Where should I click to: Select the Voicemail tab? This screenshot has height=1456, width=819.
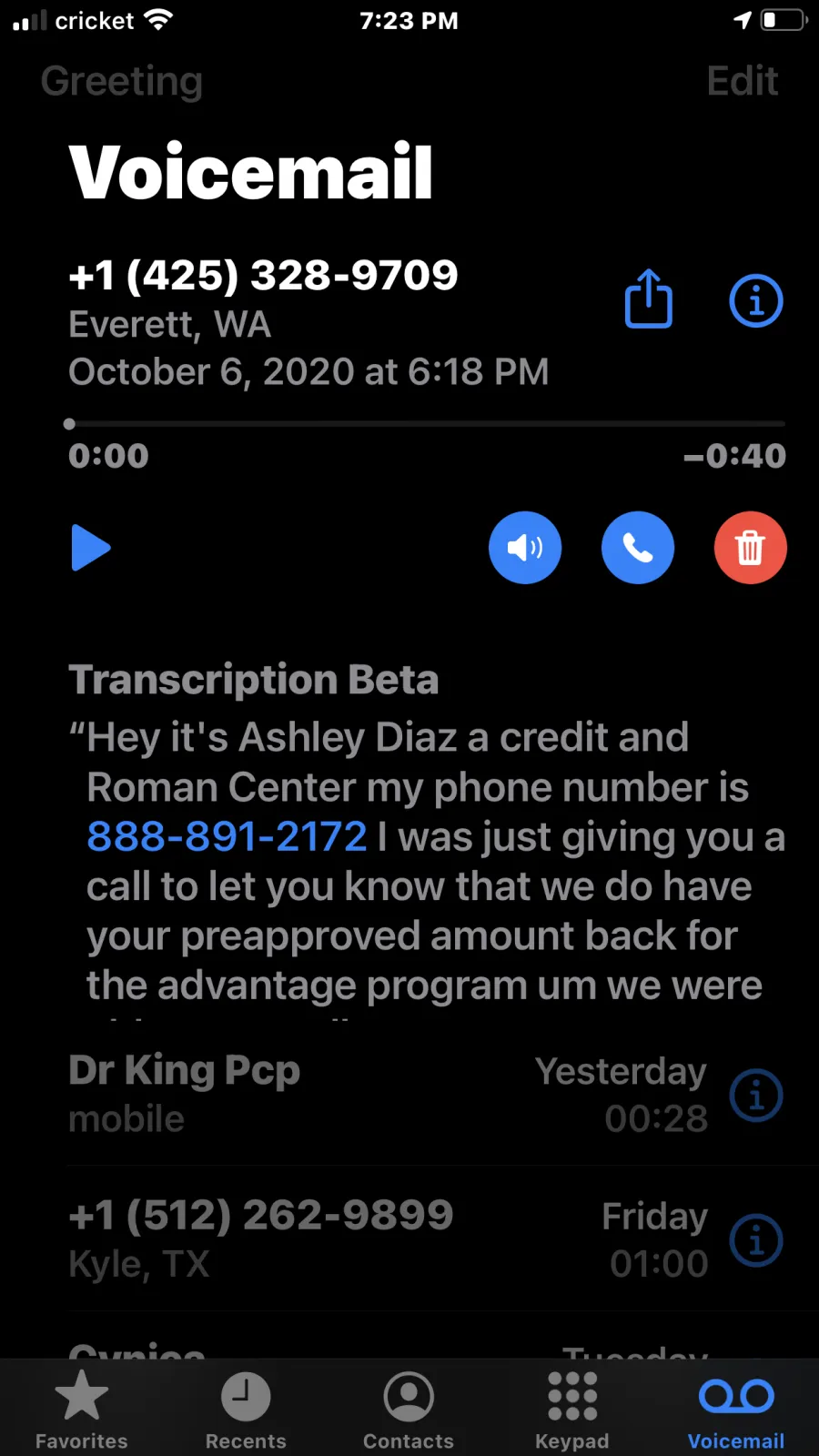[x=736, y=1410]
